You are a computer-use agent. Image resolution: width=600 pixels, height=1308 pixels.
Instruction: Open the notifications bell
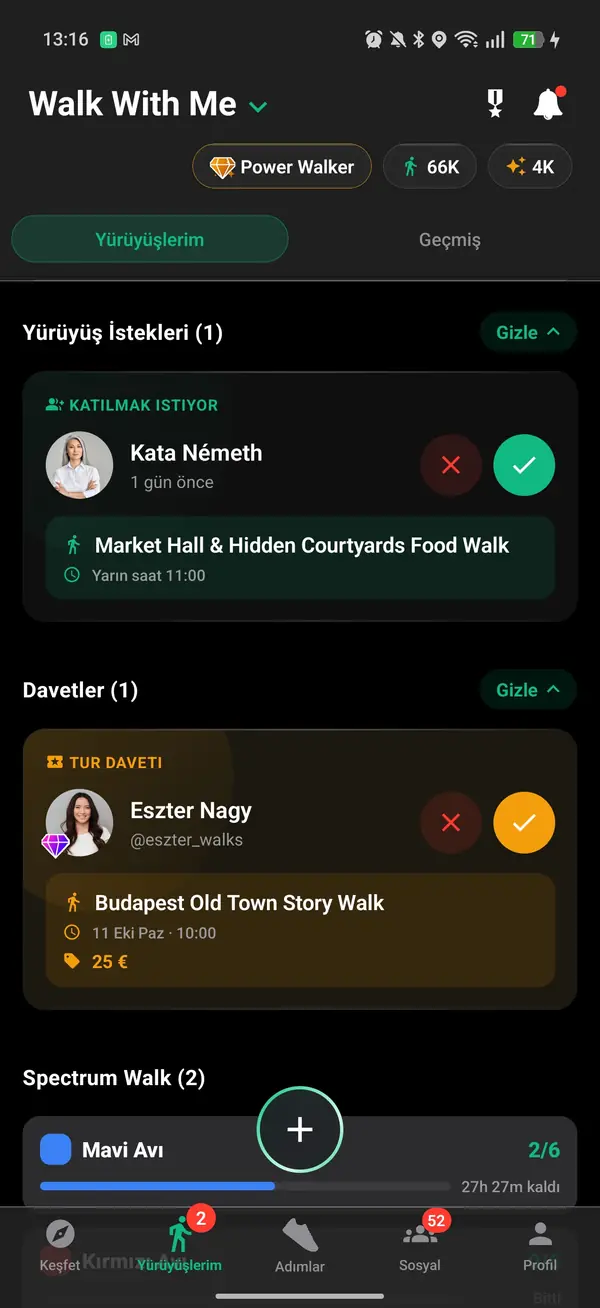tap(548, 104)
